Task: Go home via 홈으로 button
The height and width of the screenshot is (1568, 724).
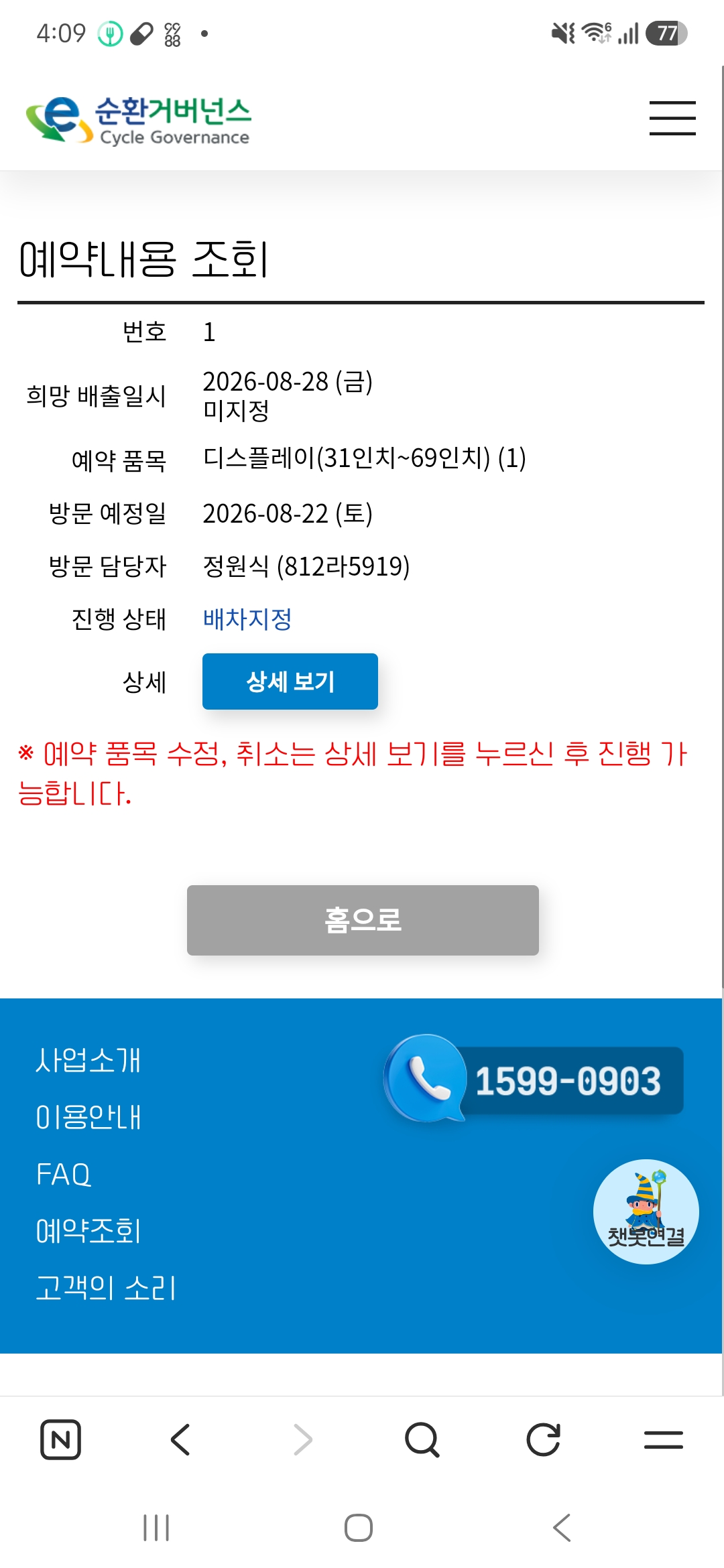Action: click(363, 920)
